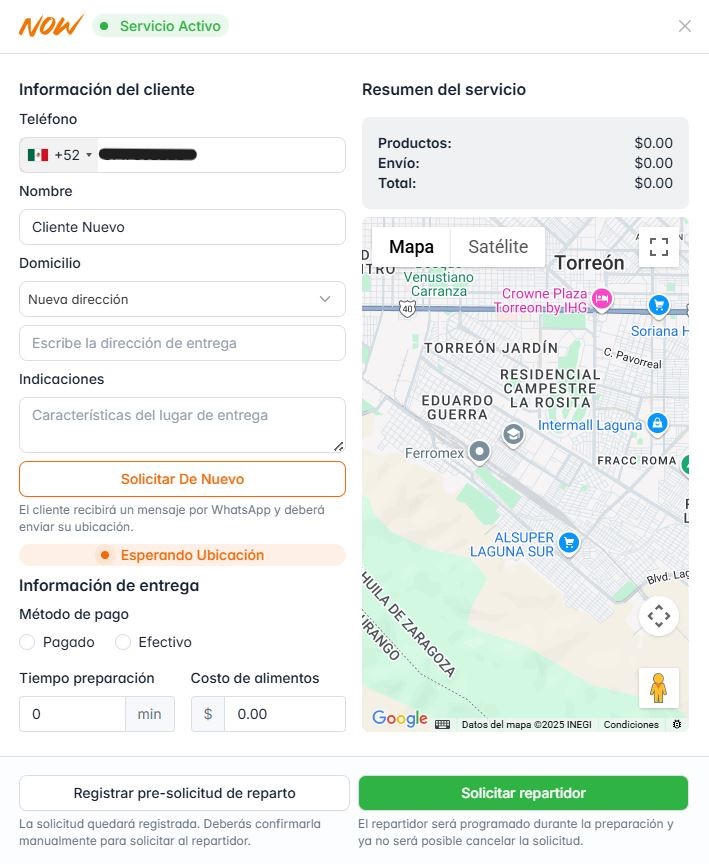Edit the Nombre field

pos(182,227)
